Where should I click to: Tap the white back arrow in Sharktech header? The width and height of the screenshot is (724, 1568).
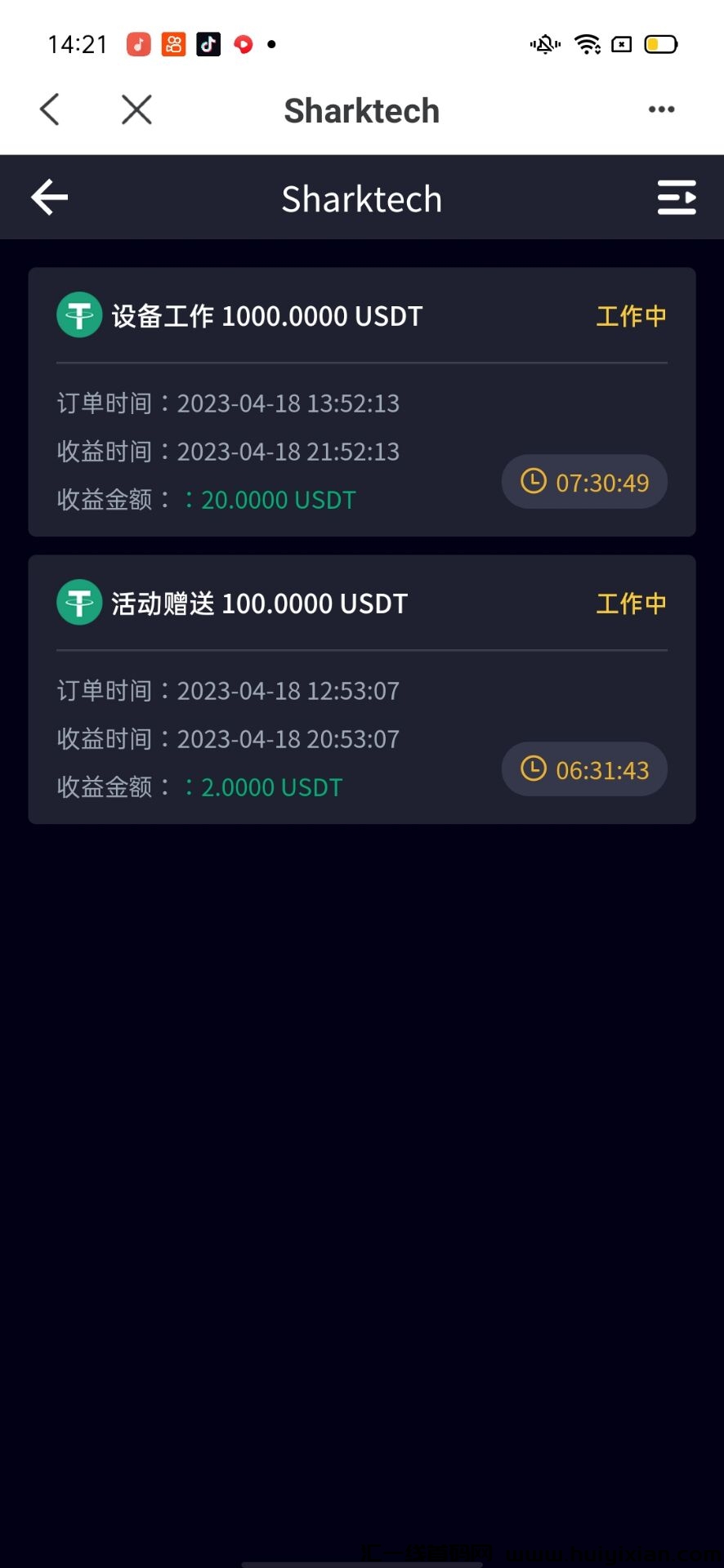pyautogui.click(x=48, y=197)
